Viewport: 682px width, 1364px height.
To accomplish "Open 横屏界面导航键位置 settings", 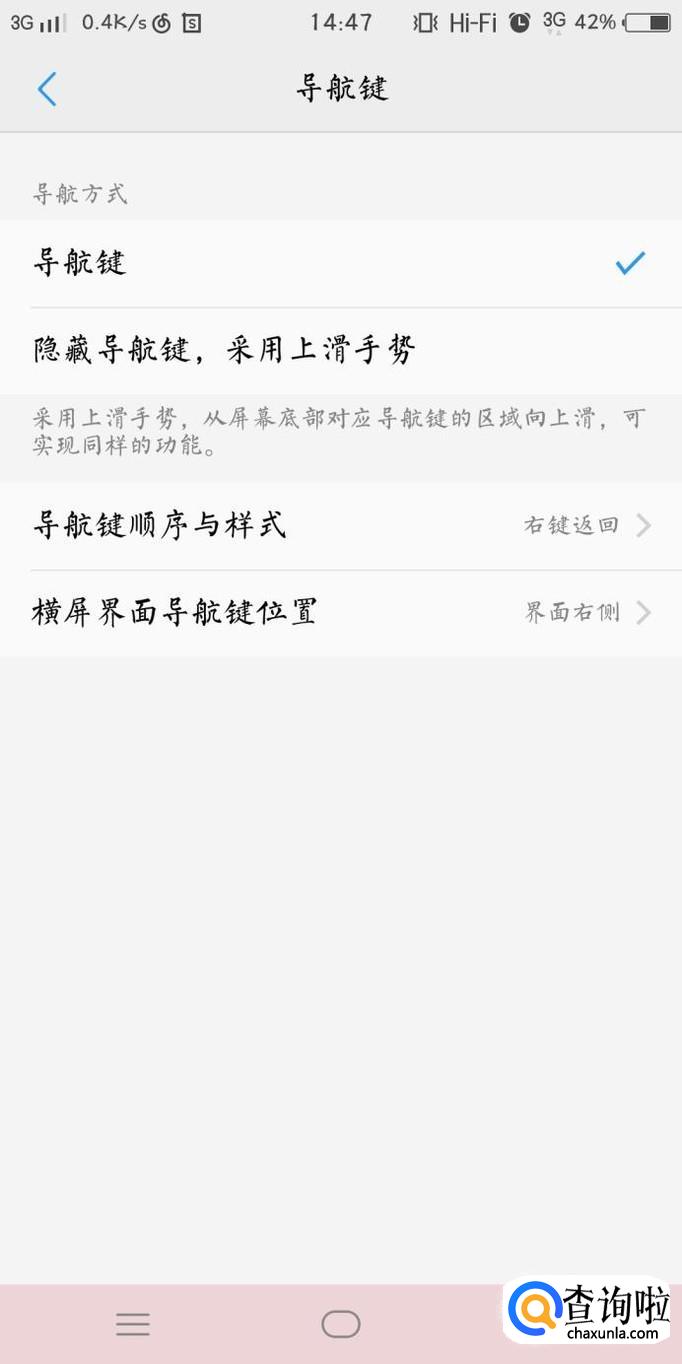I will [340, 612].
